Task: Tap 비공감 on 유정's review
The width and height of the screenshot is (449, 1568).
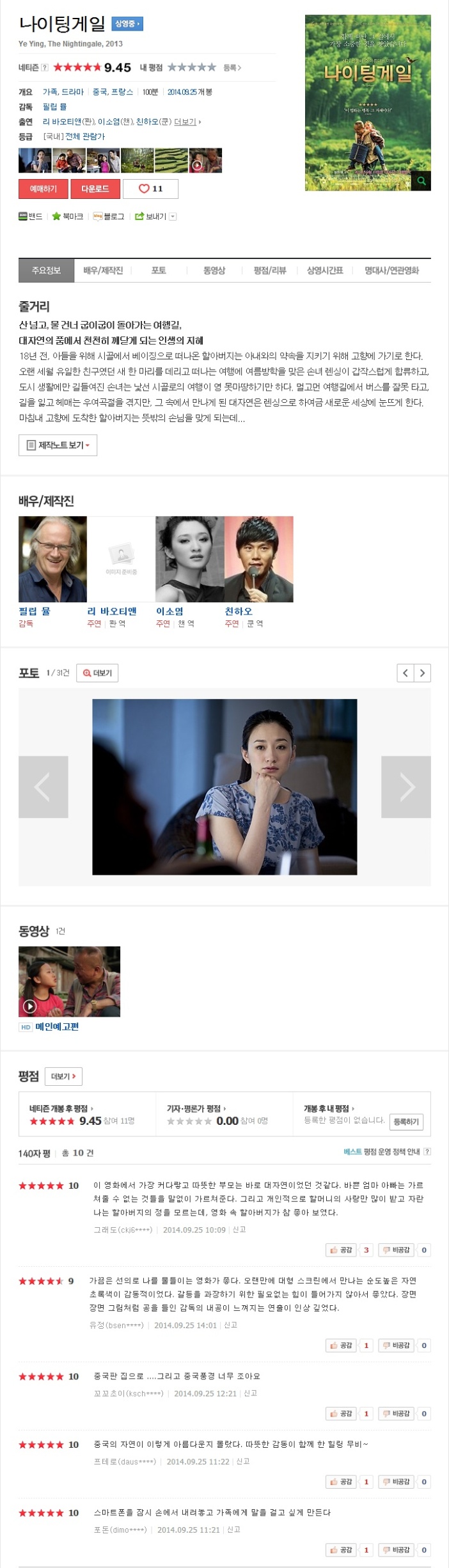Action: 397,1345
